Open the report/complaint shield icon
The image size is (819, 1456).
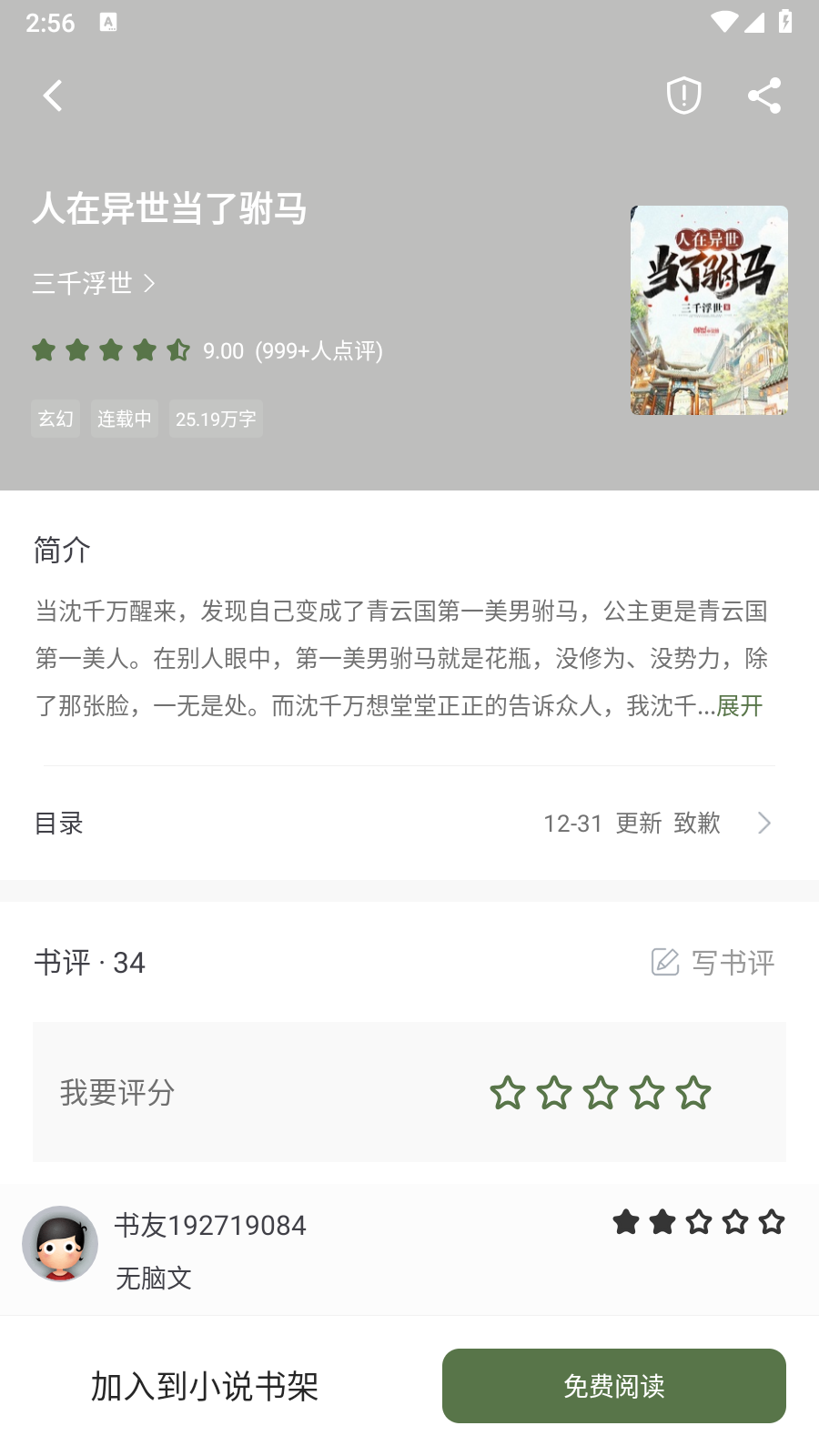tap(682, 95)
